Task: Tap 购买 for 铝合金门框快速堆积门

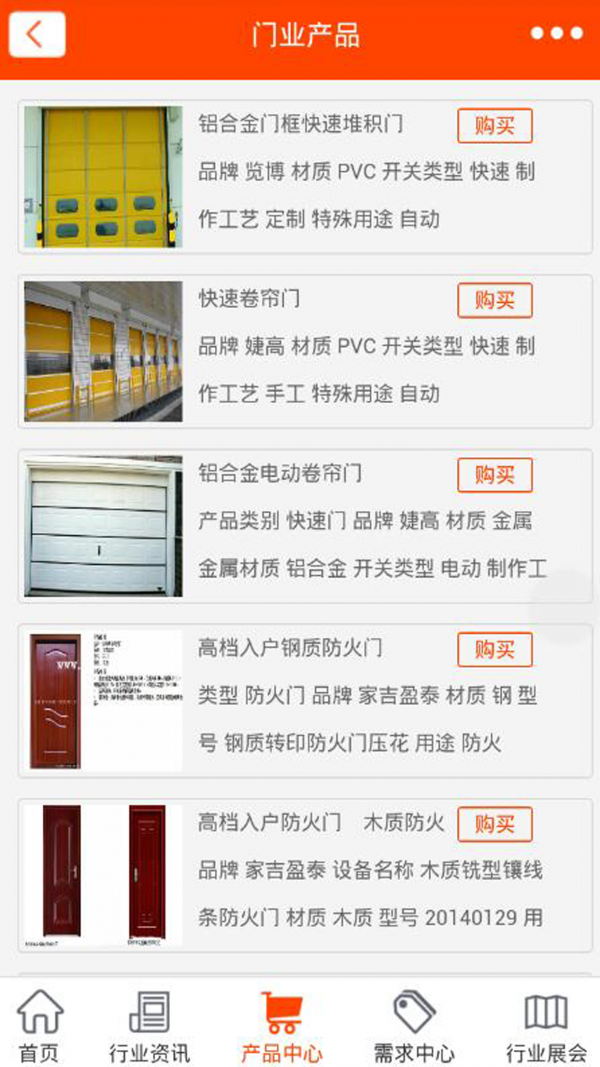Action: [x=494, y=126]
